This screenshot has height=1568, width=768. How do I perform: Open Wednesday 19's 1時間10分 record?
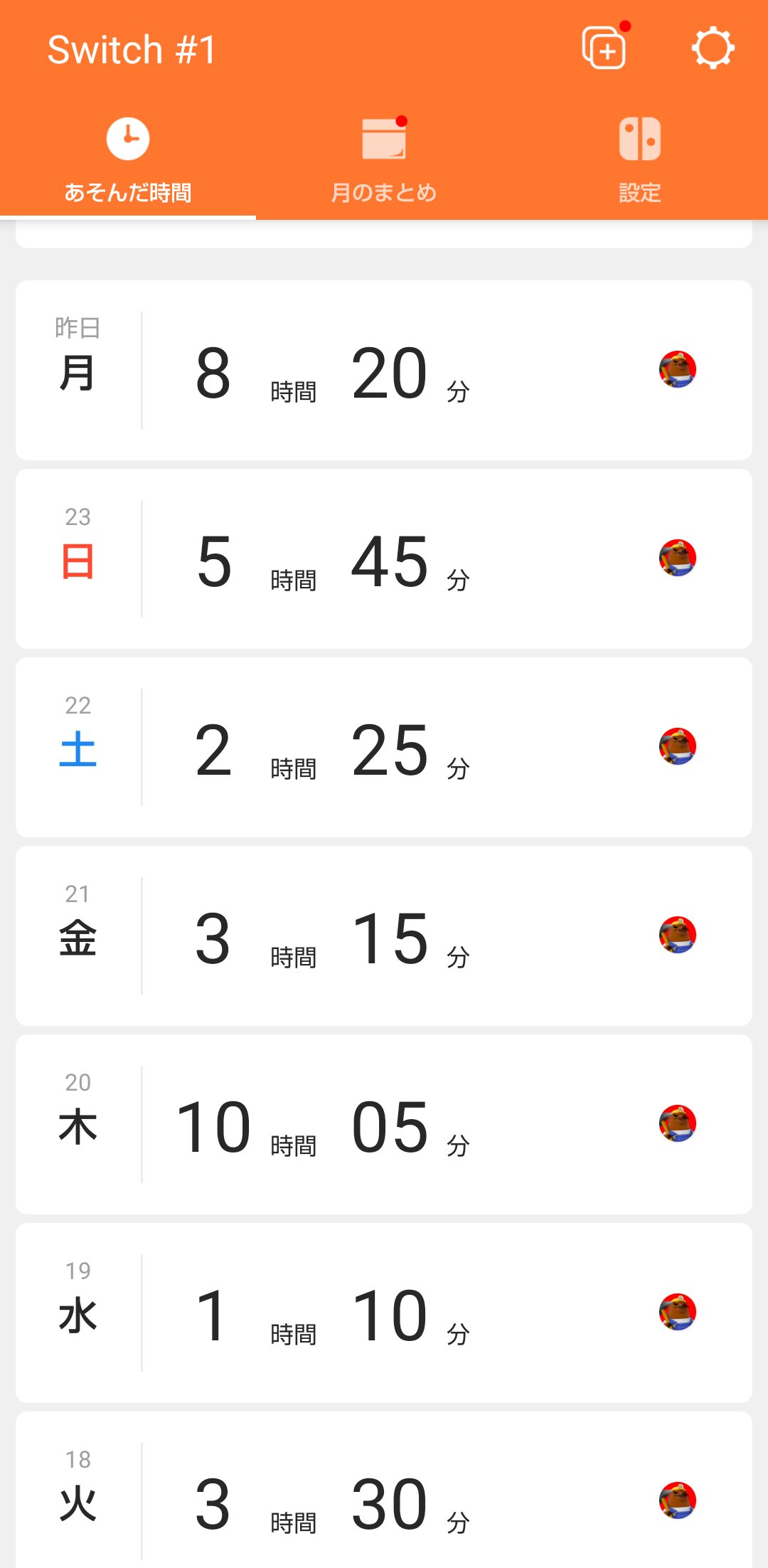point(384,1313)
